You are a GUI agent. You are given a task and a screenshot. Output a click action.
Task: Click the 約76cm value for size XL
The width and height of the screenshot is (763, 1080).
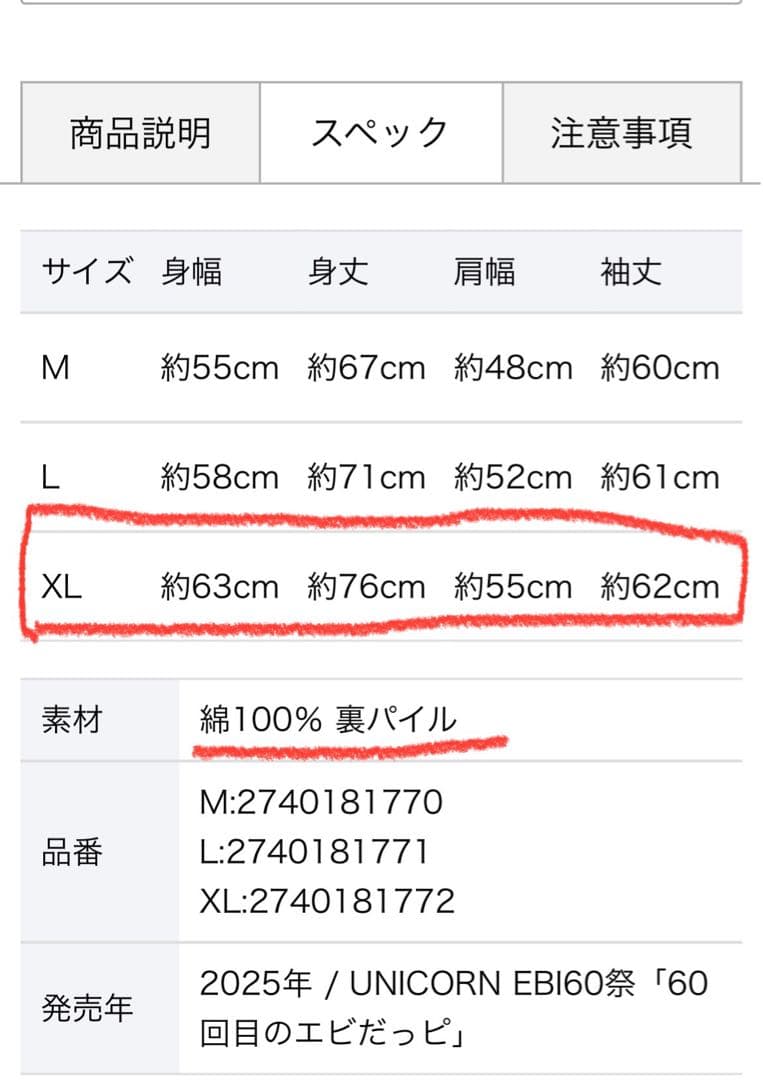(x=365, y=587)
